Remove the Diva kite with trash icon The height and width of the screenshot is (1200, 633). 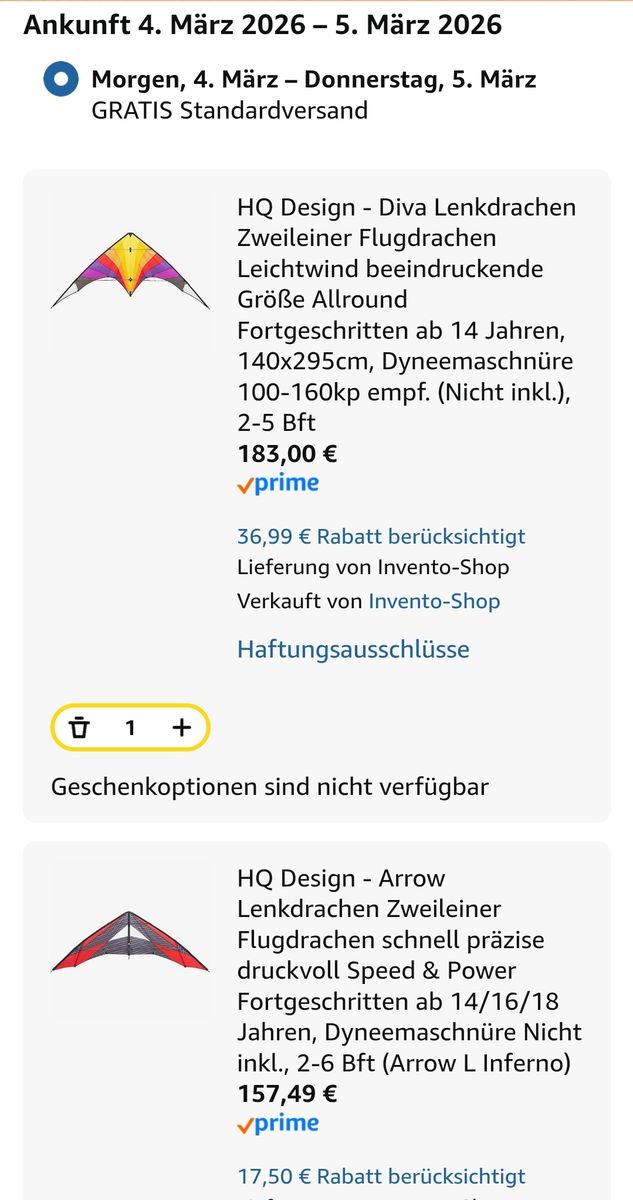80,728
